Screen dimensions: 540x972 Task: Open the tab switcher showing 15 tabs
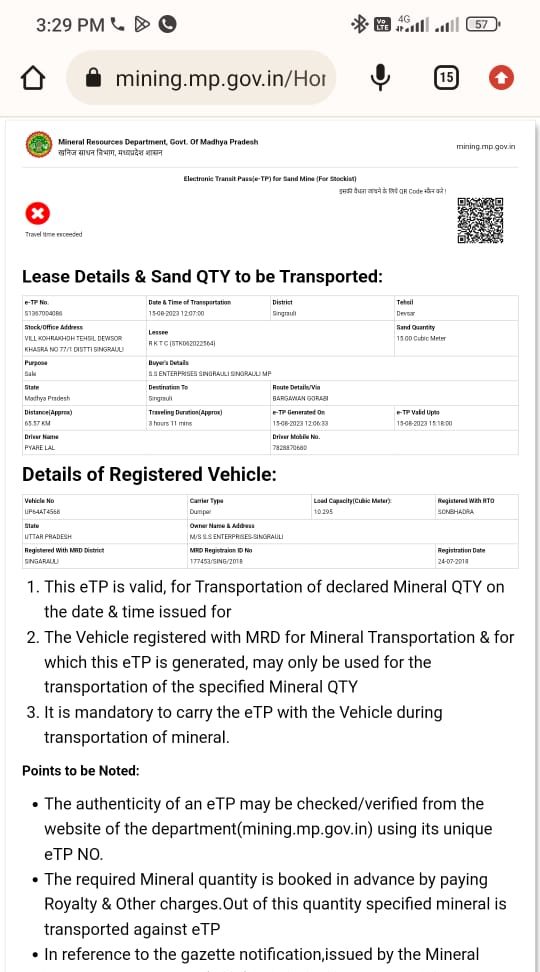446,78
